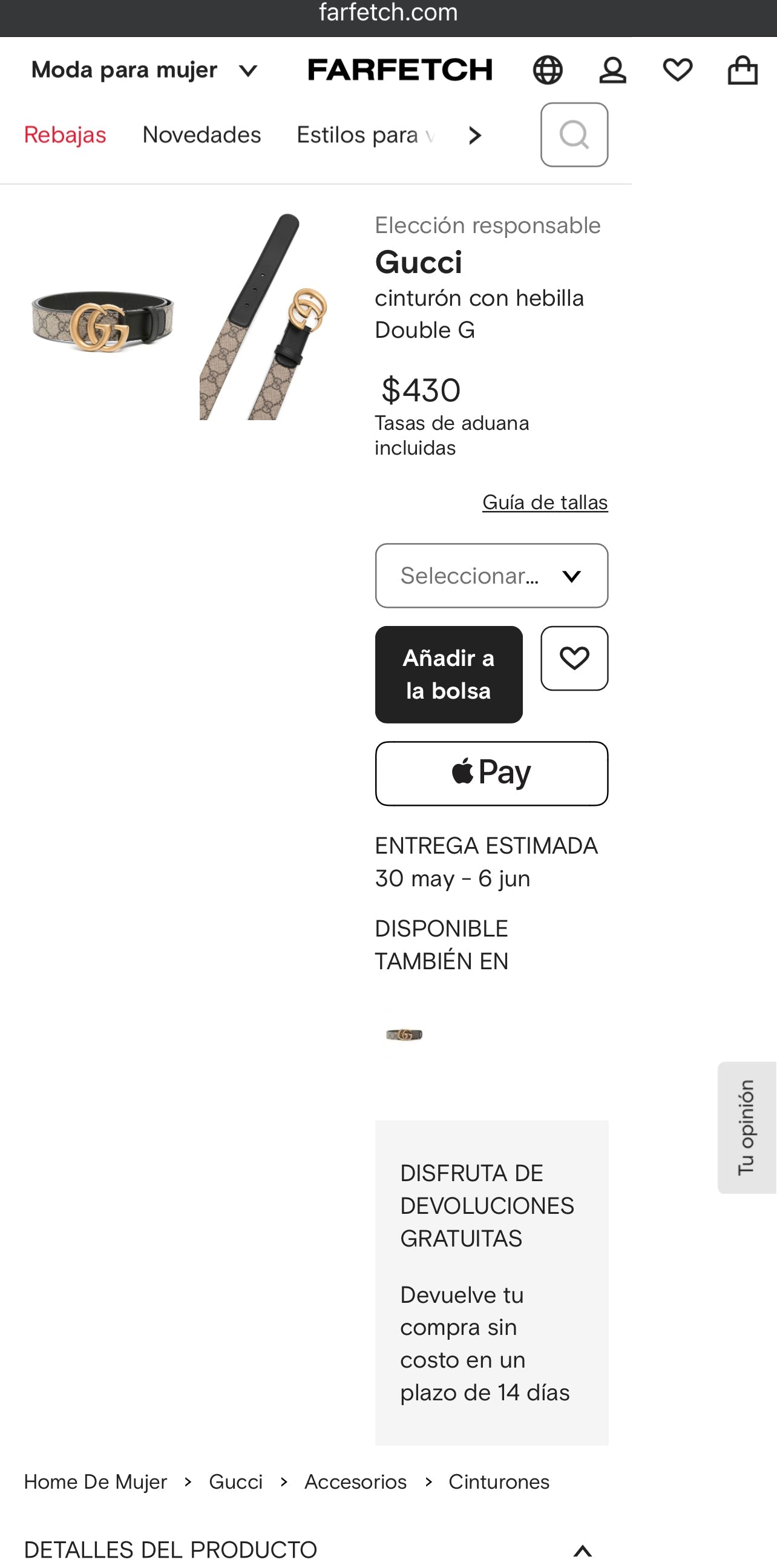The width and height of the screenshot is (777, 1568).
Task: Save this belt to the wishlist
Action: click(574, 658)
